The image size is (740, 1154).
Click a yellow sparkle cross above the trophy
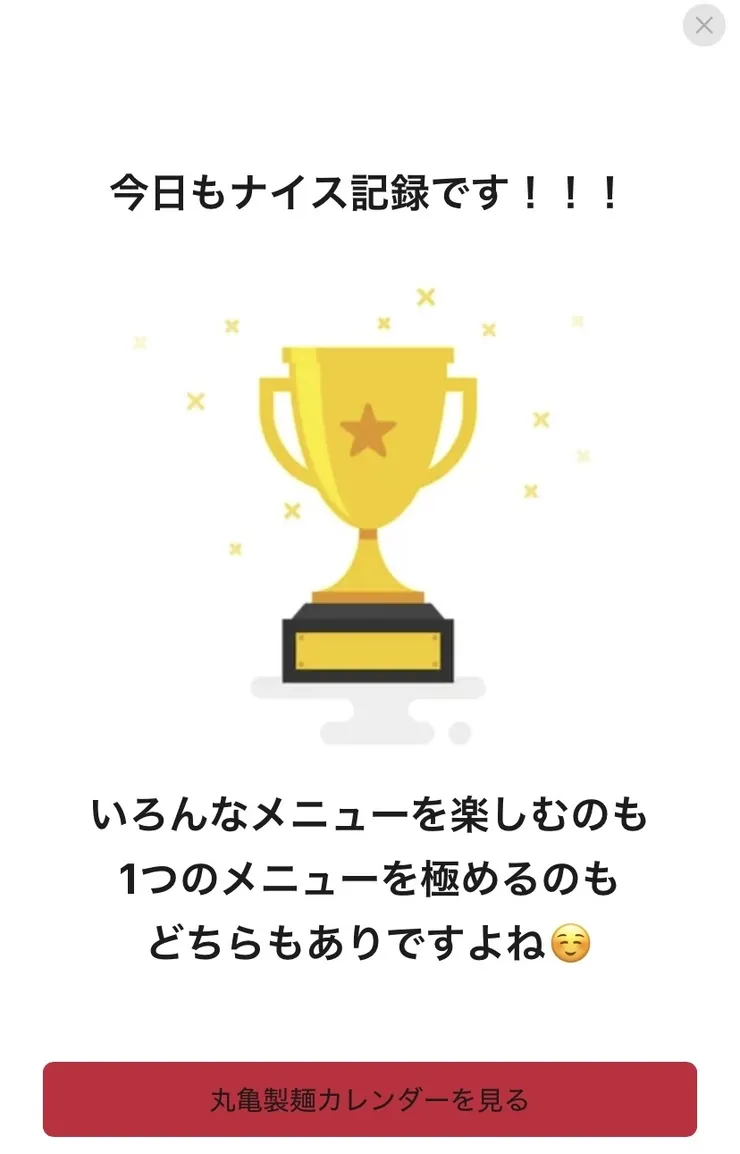[x=424, y=296]
